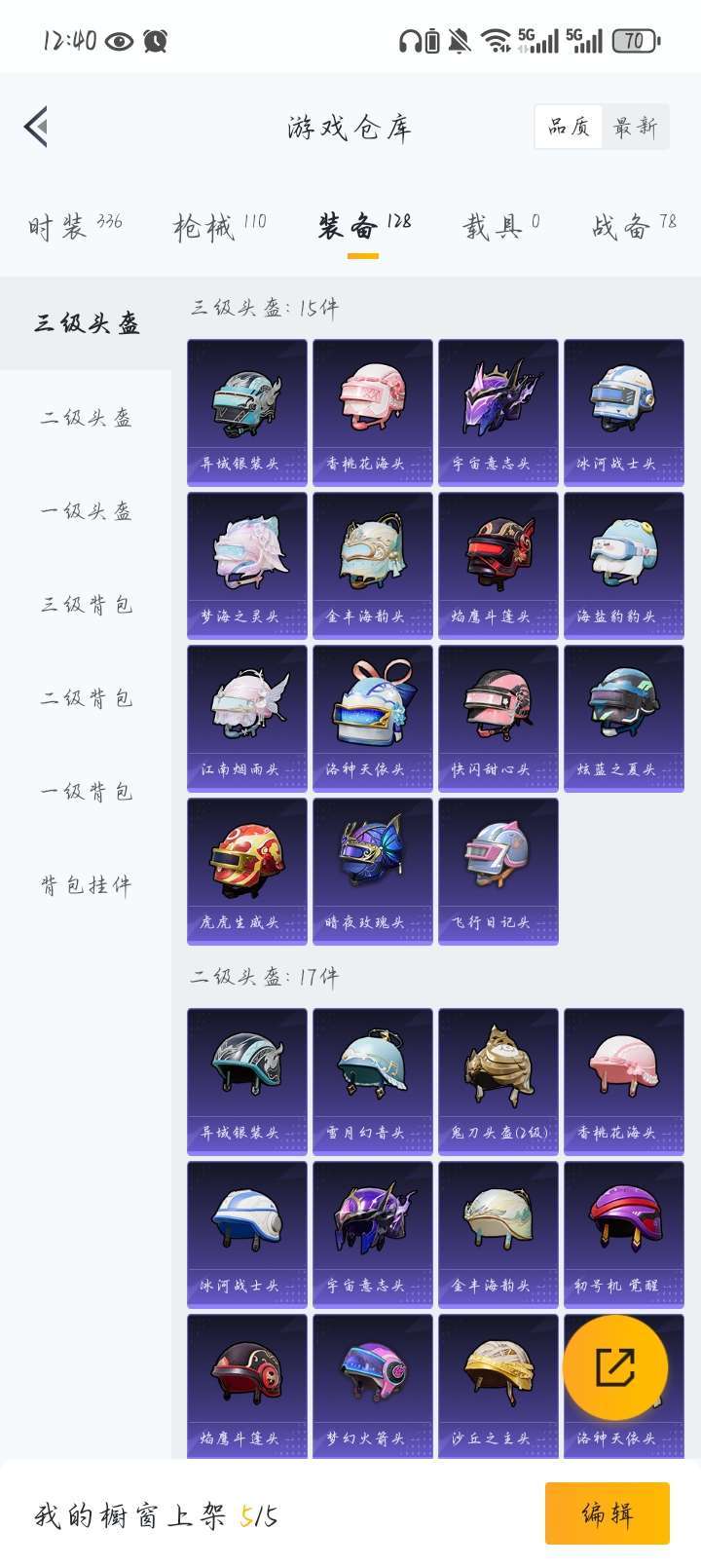Screen dimensions: 701x1568
Task: Open the 初号机 觉醒 helmet item
Action: 624,1234
